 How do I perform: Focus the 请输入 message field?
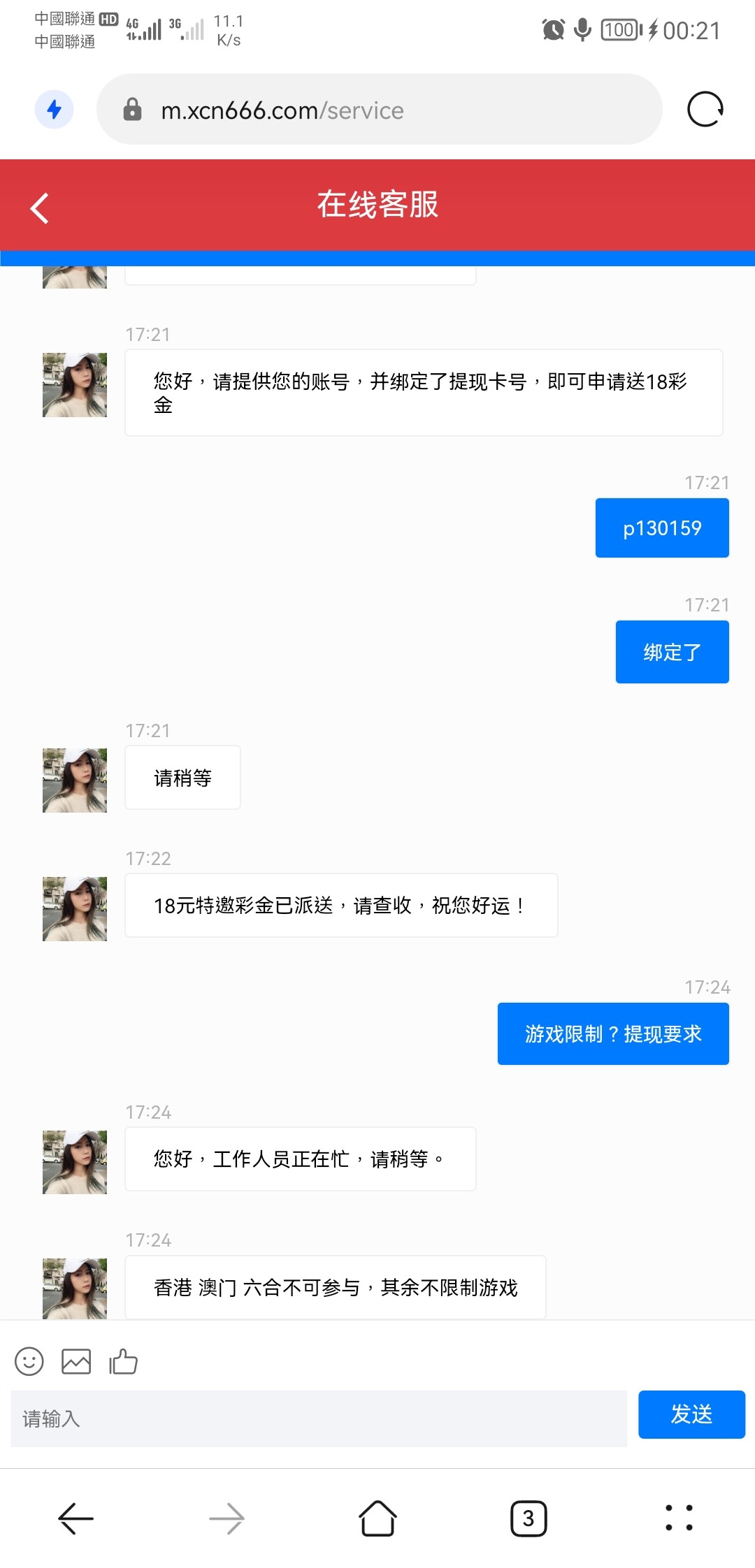(319, 1418)
